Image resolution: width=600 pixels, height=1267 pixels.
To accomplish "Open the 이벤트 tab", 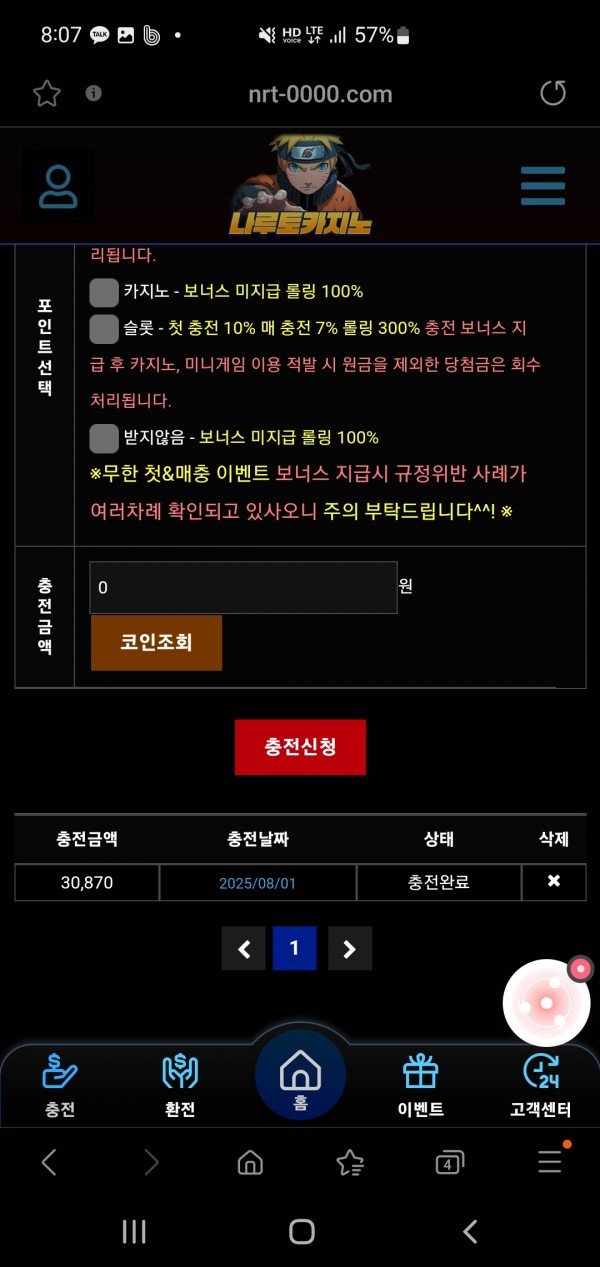I will pos(420,1084).
